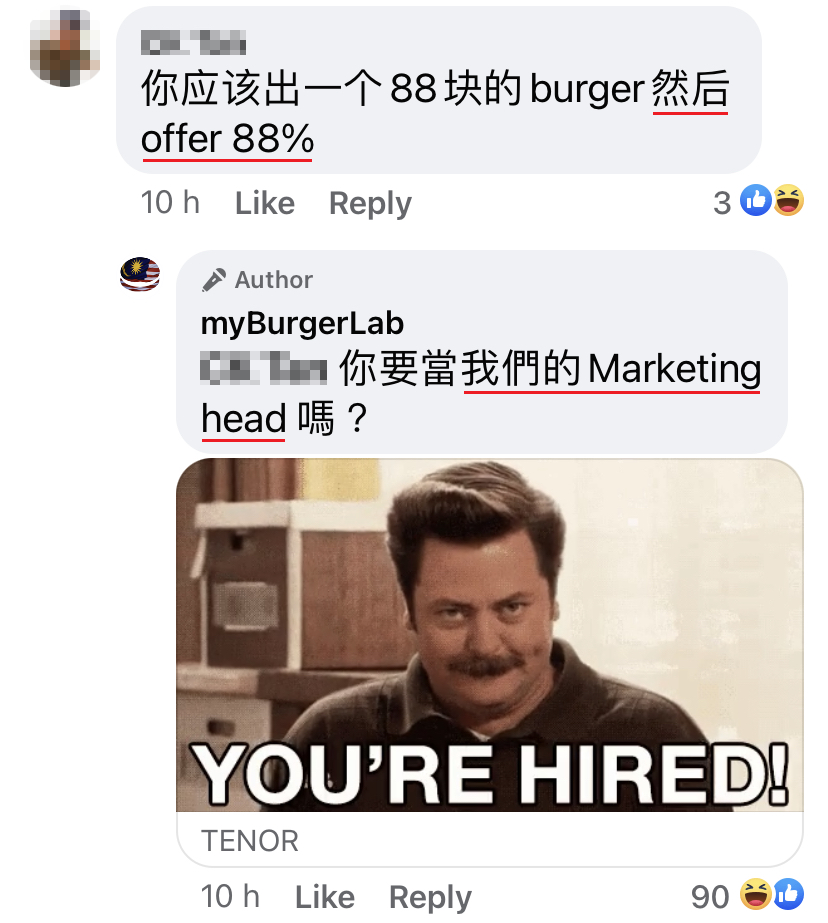This screenshot has height=923, width=828.
Task: Reply to myBurgerLab's comment
Action: click(430, 896)
